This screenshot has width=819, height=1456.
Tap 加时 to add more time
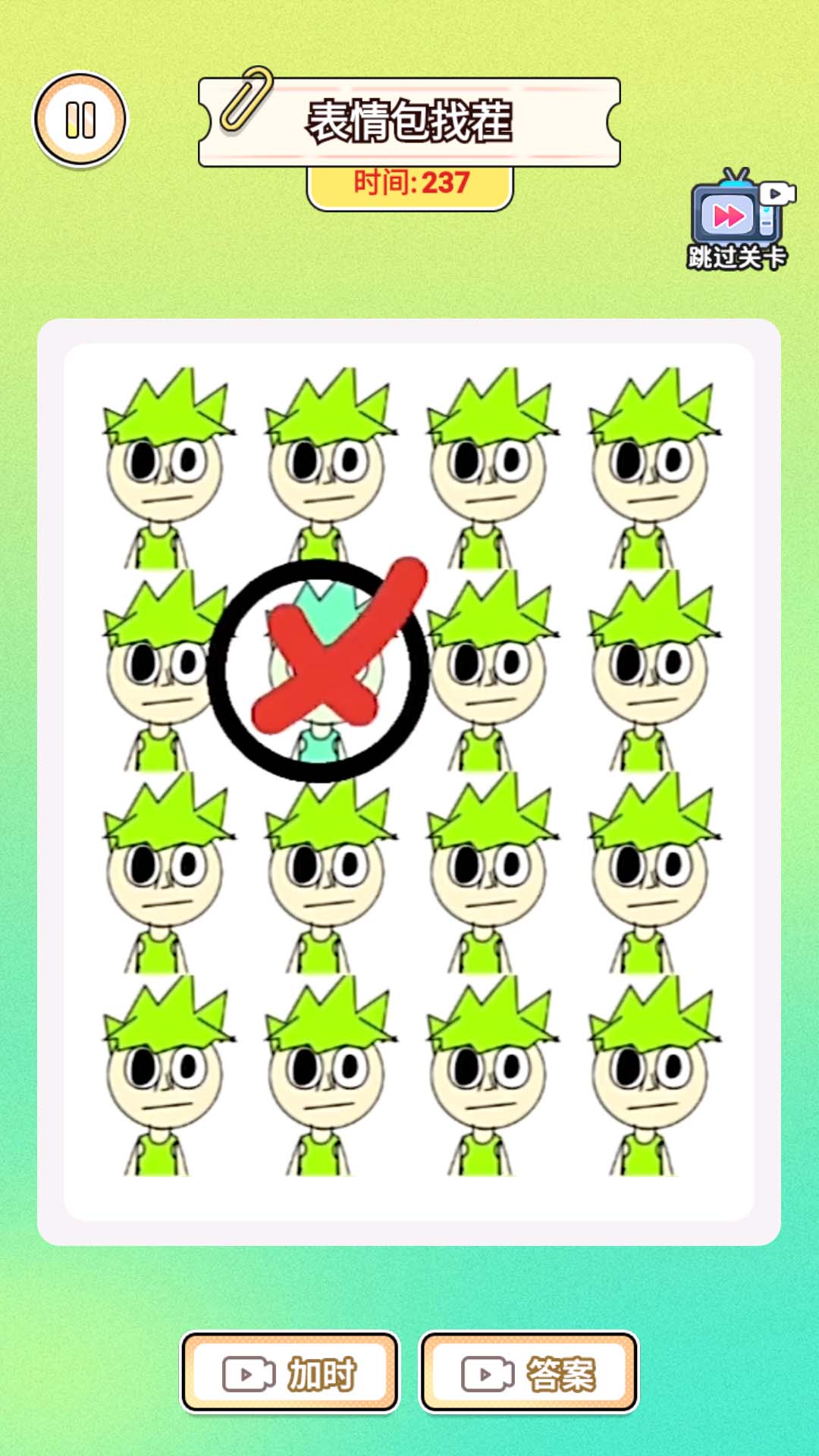click(290, 1373)
